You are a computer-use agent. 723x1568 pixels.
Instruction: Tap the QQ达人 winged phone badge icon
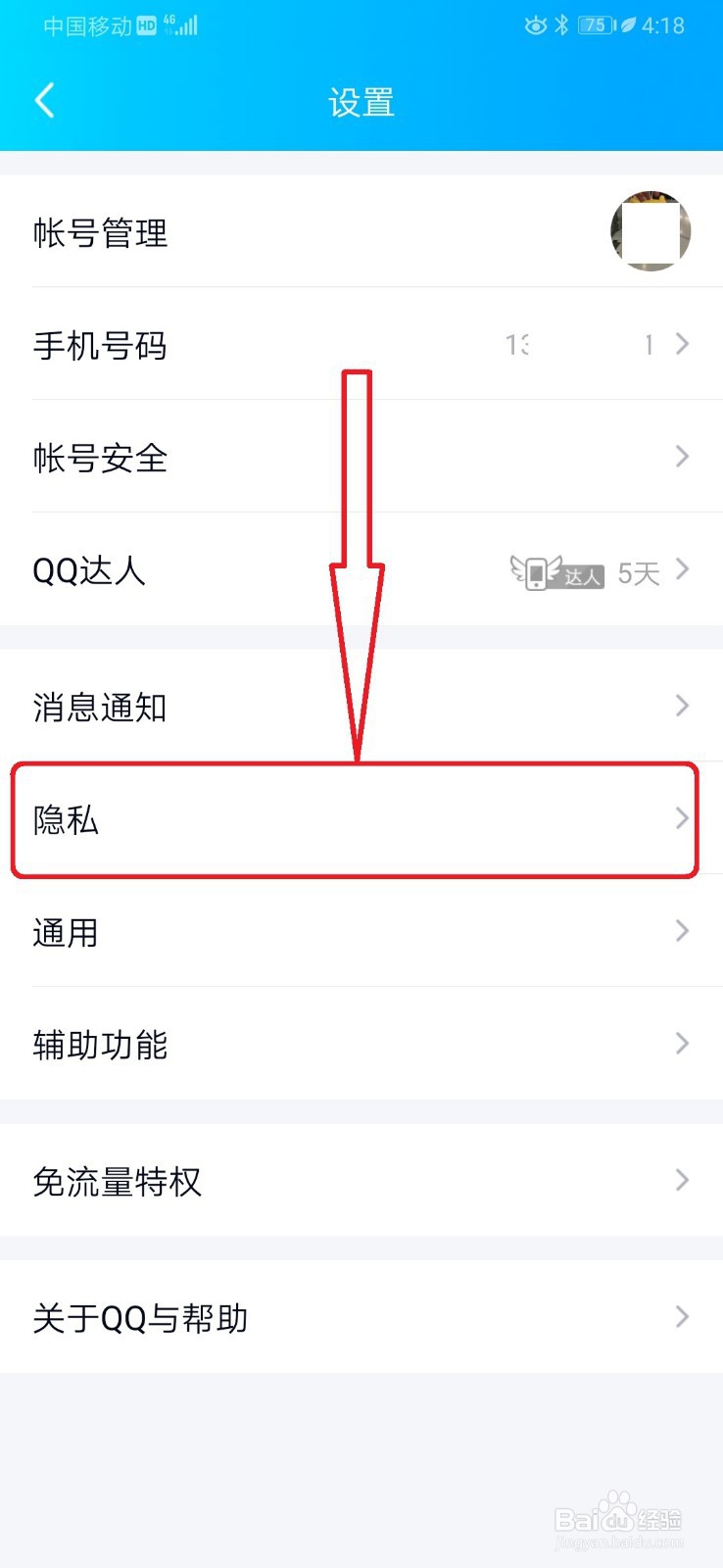[x=539, y=571]
